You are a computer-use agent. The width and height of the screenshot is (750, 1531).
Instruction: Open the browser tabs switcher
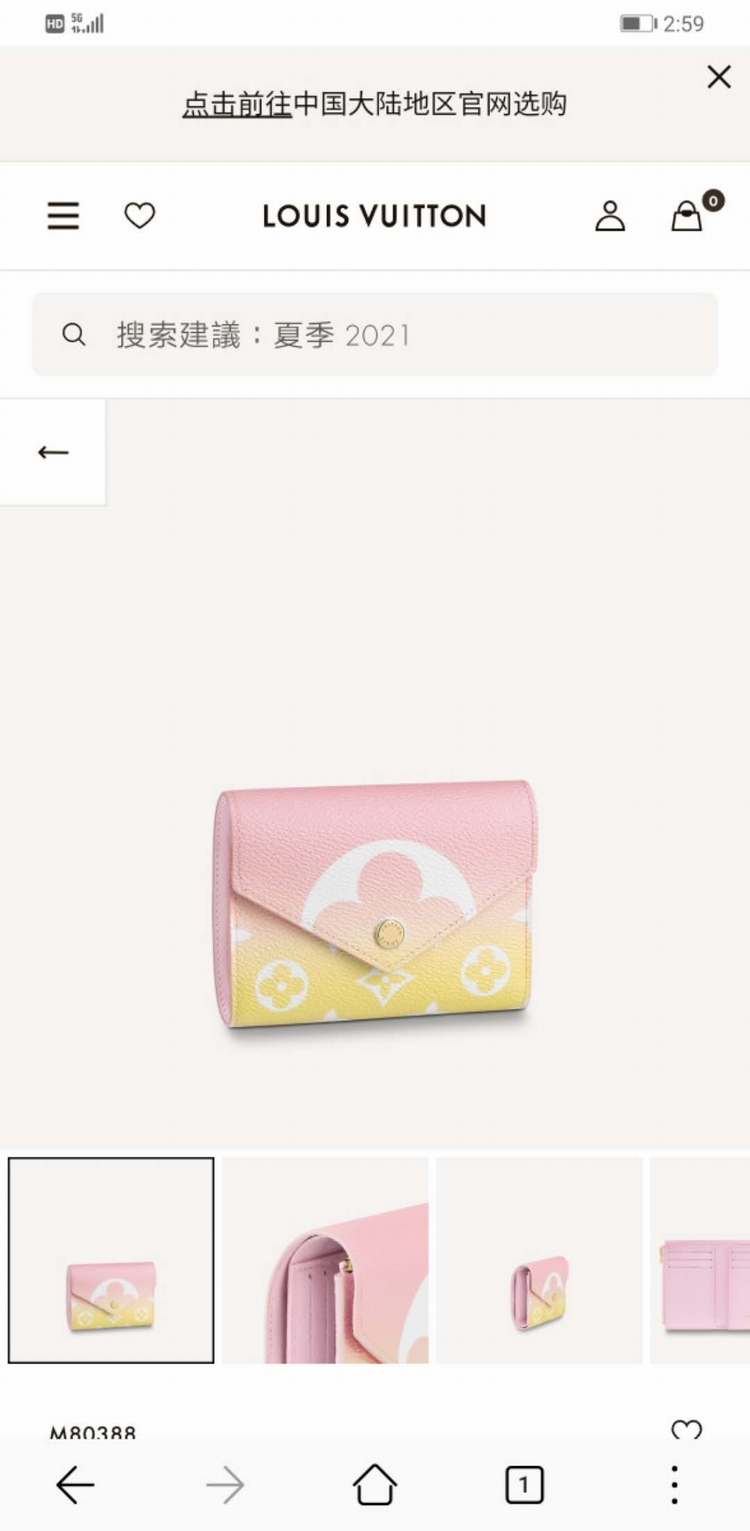point(524,1485)
